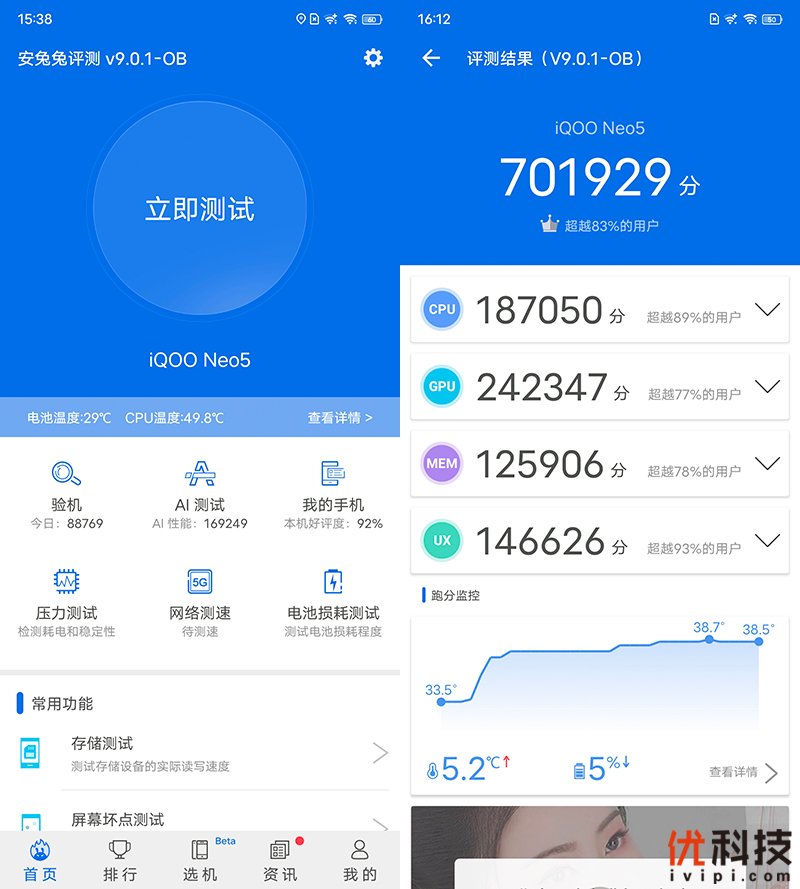Start the benchmark with 立即测试

point(200,209)
